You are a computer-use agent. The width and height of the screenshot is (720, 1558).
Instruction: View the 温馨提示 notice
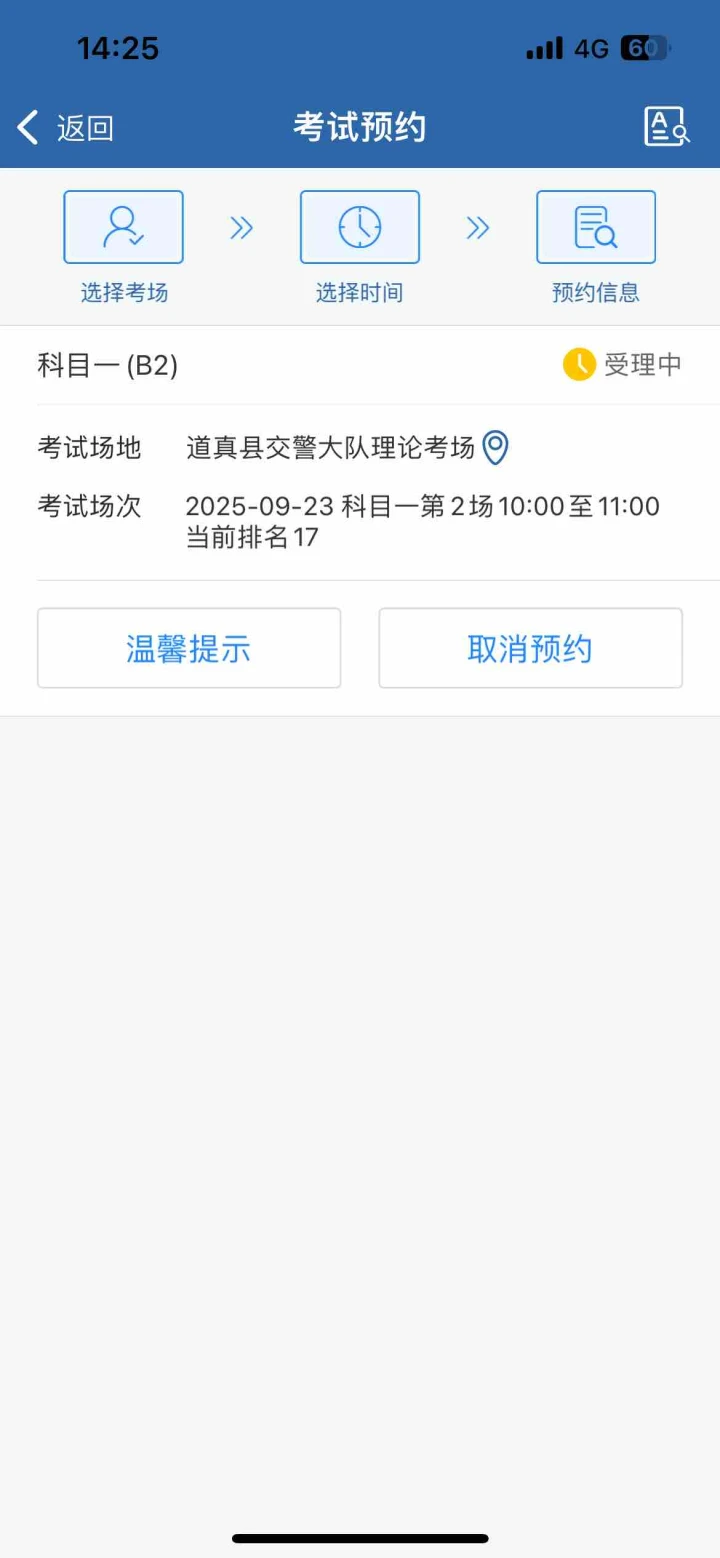click(189, 649)
